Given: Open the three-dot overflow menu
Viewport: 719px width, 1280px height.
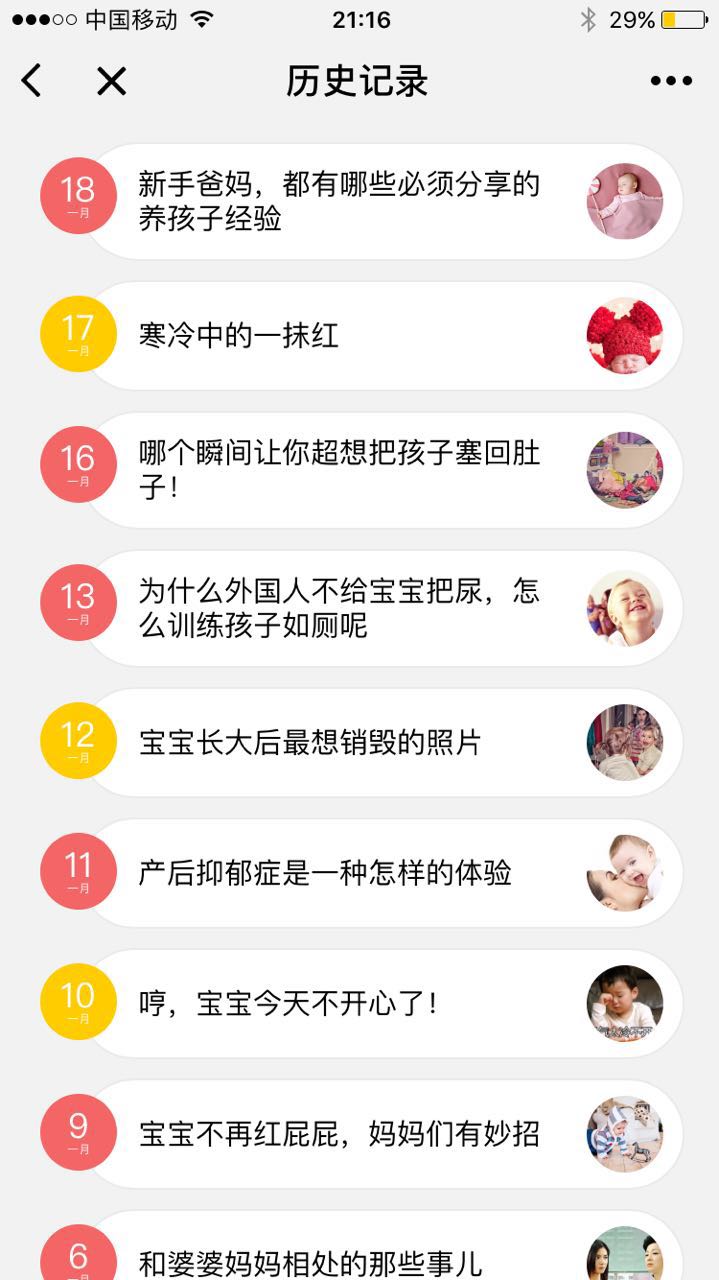Looking at the screenshot, I should pos(670,81).
